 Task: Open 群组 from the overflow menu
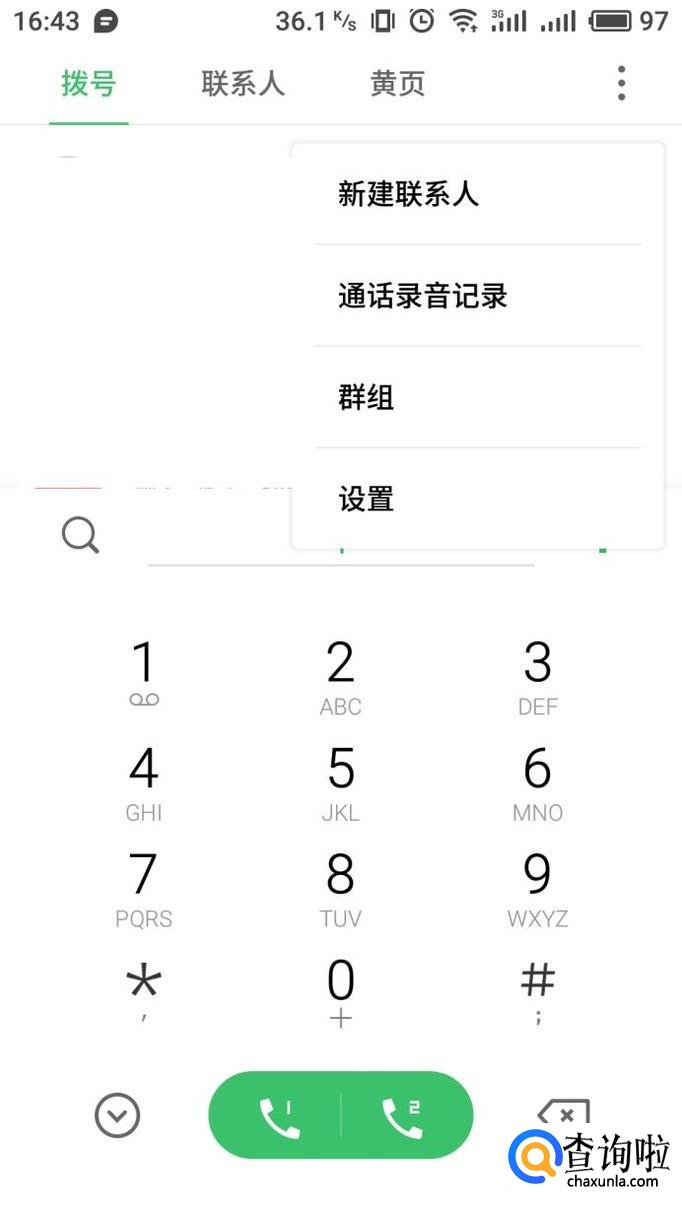click(x=366, y=398)
